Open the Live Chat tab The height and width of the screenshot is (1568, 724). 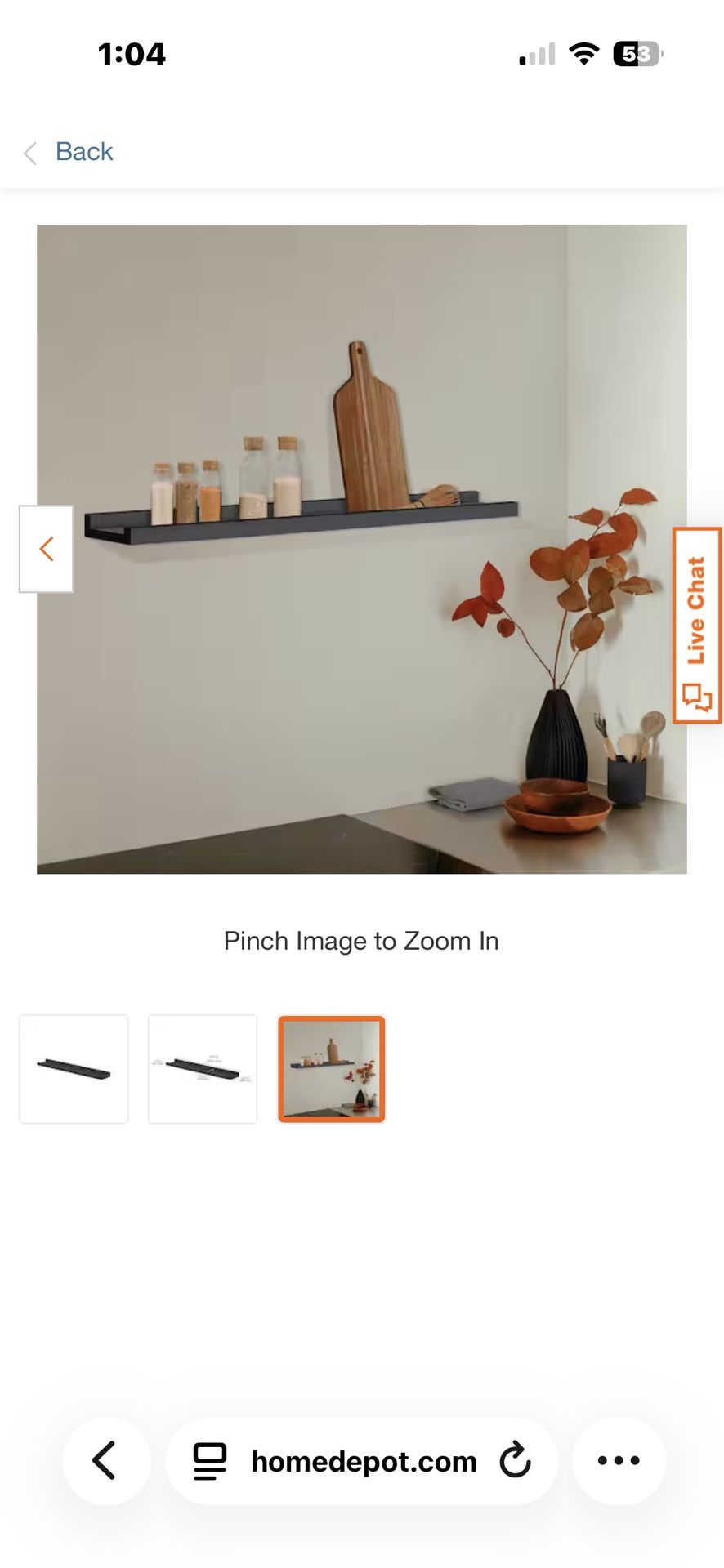point(697,626)
